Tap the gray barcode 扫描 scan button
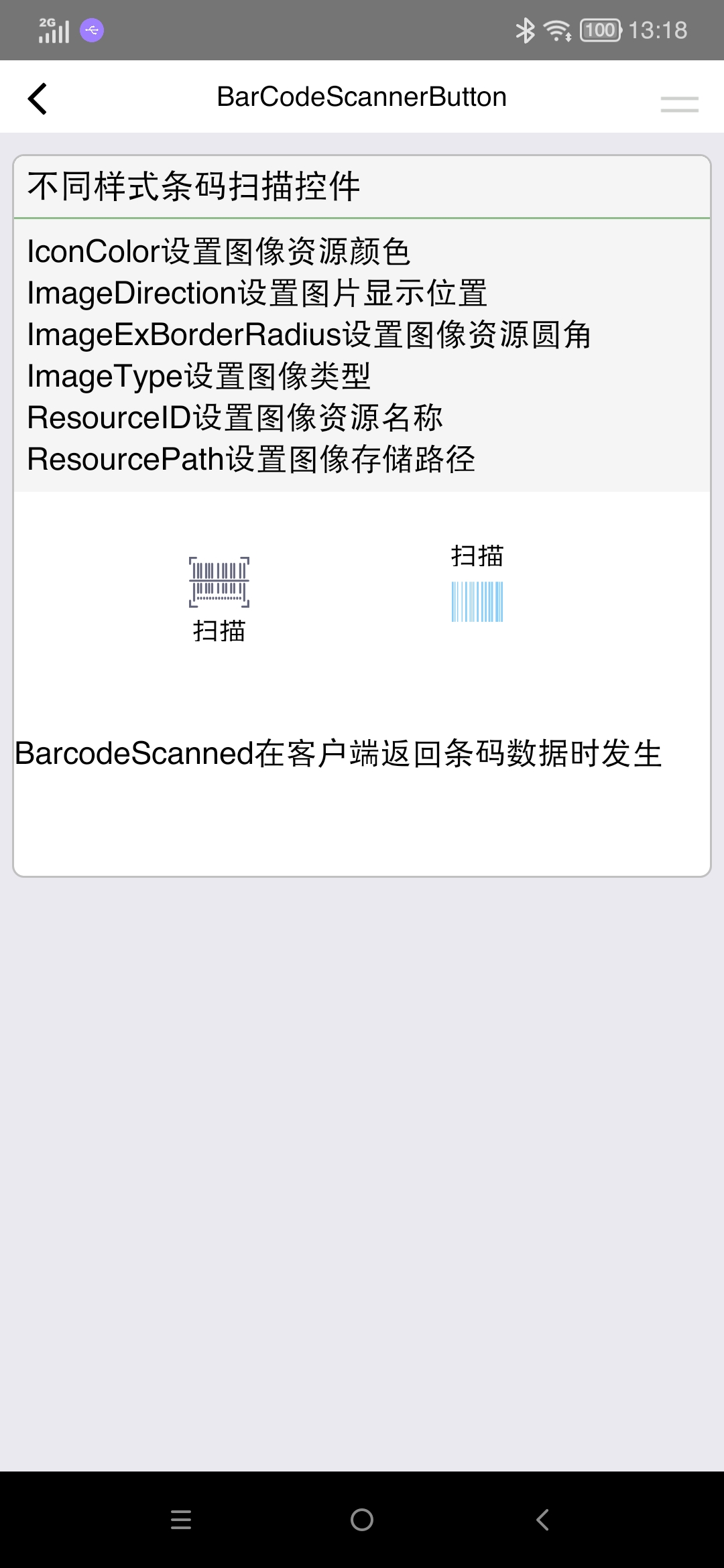The image size is (724, 1568). [219, 598]
